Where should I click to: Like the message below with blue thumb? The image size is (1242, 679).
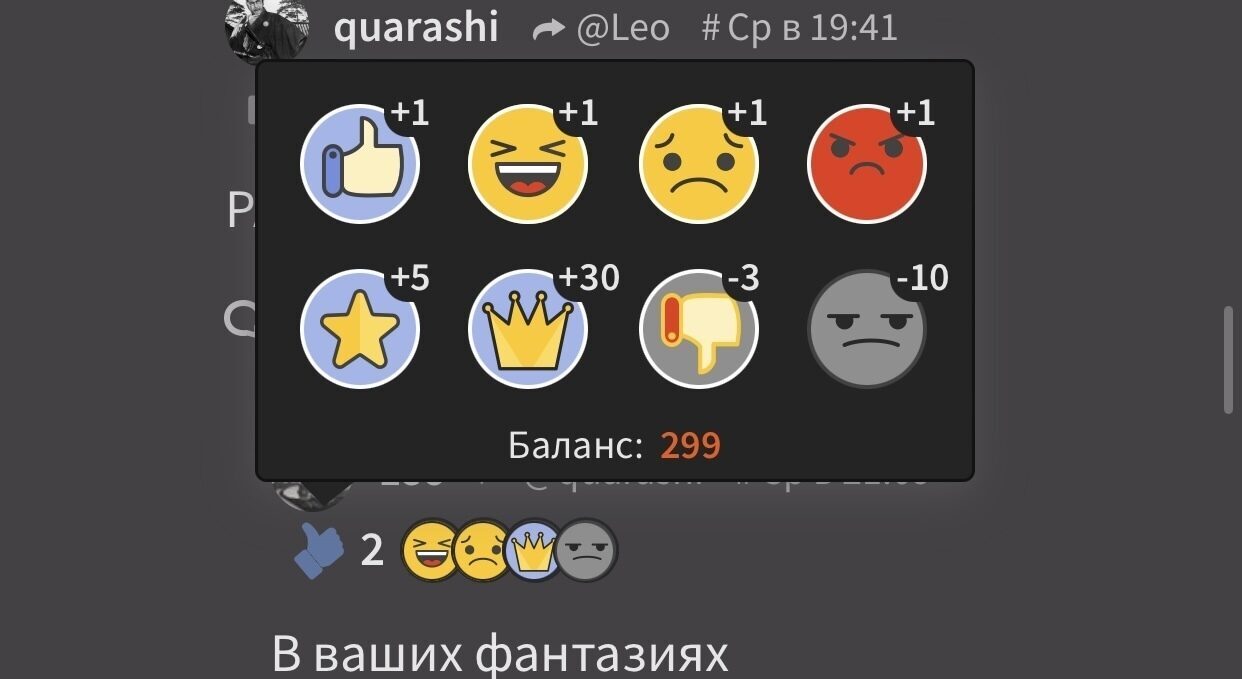coord(320,551)
